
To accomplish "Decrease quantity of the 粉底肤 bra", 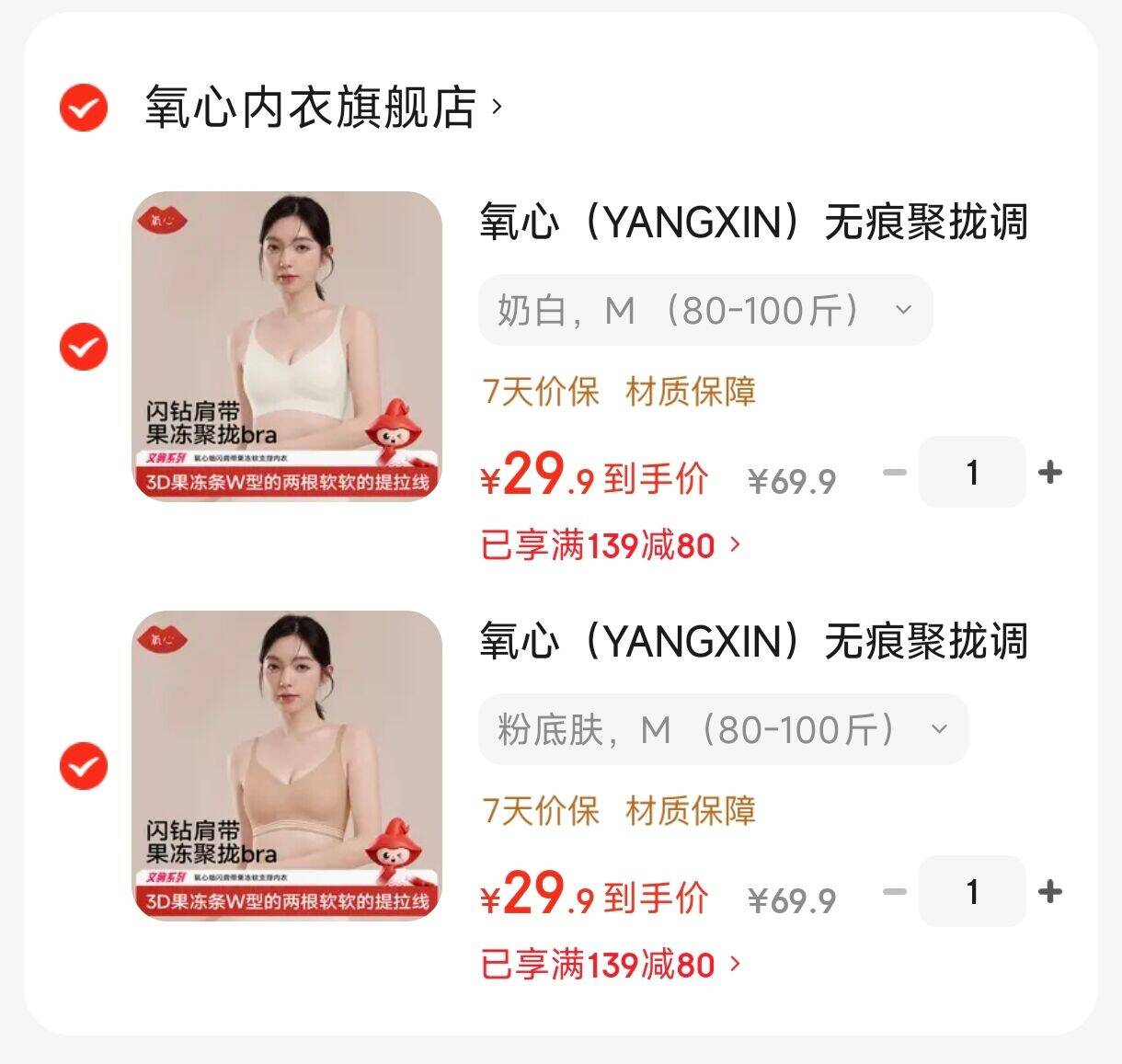I will coord(895,892).
